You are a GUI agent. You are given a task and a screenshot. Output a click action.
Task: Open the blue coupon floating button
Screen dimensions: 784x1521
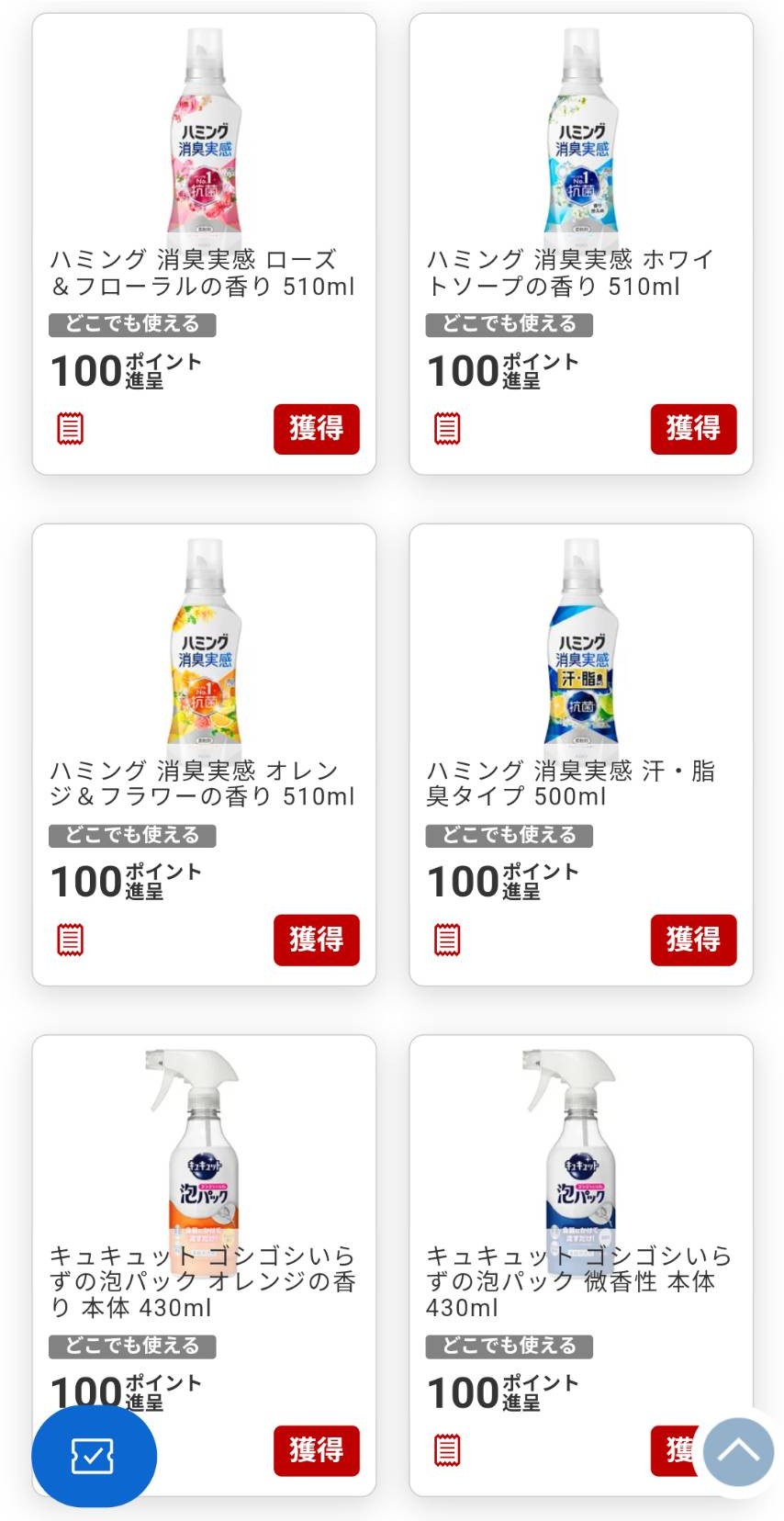tap(94, 1456)
